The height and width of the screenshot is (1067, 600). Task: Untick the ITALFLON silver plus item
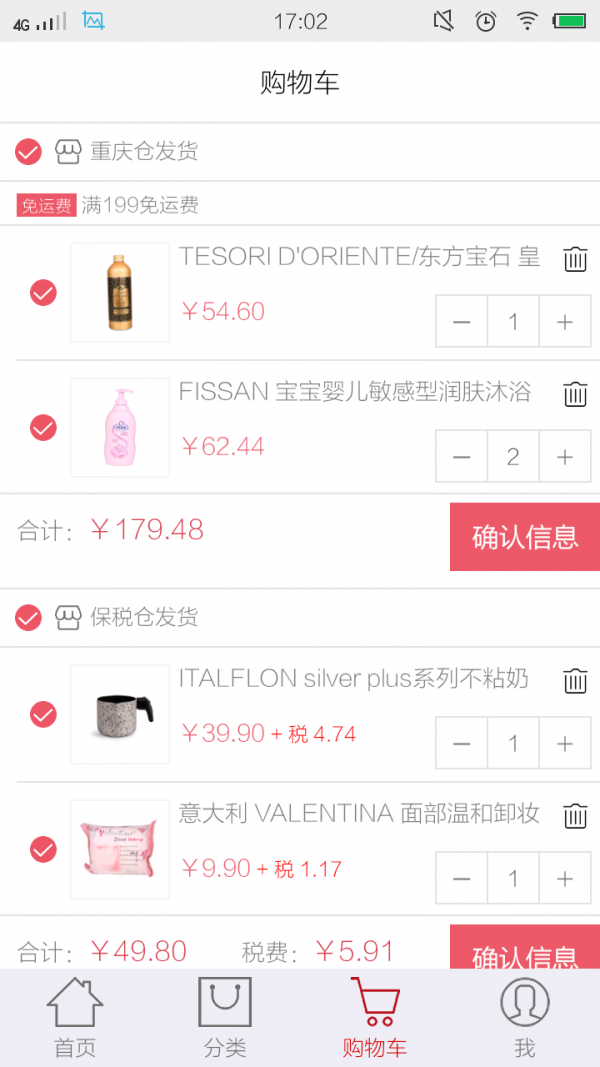coord(43,715)
